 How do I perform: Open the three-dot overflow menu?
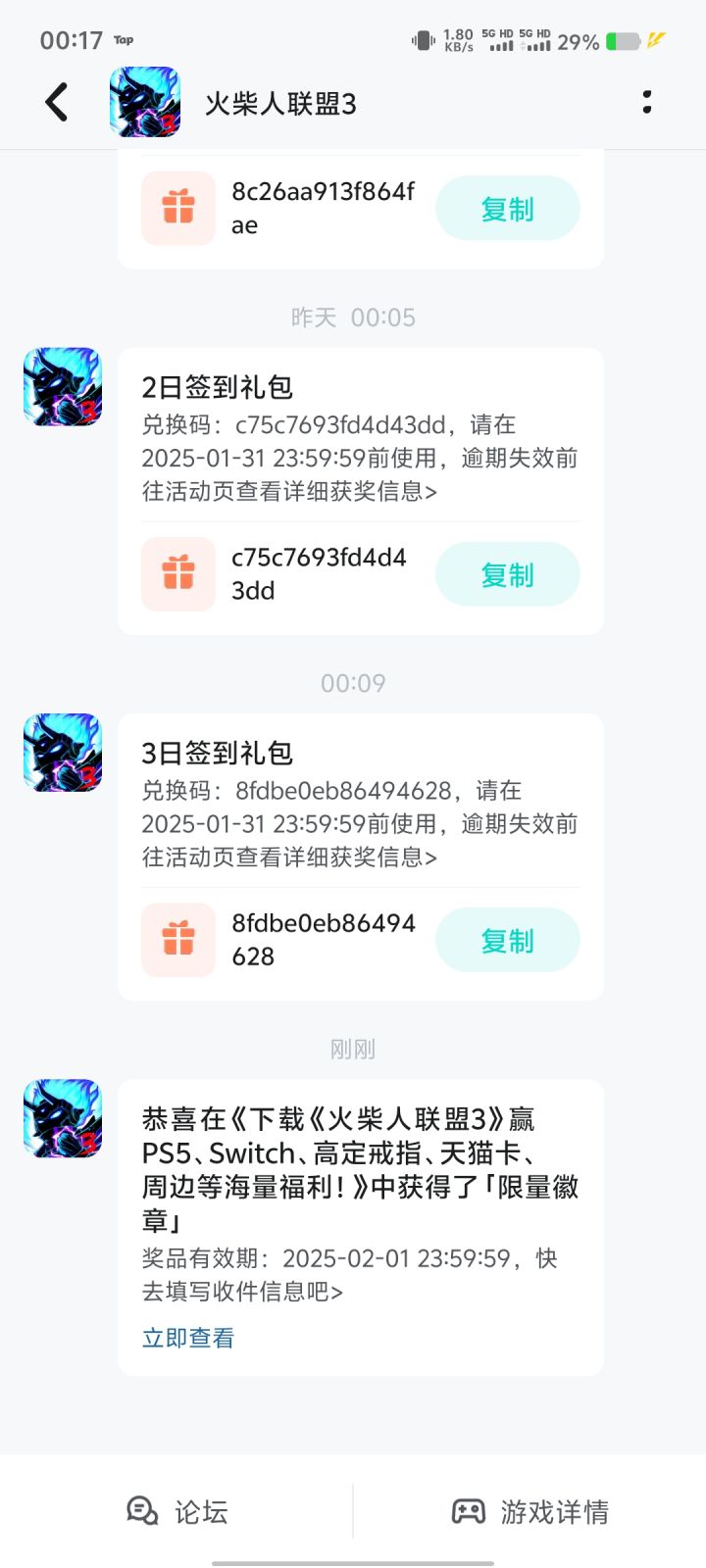pyautogui.click(x=647, y=102)
